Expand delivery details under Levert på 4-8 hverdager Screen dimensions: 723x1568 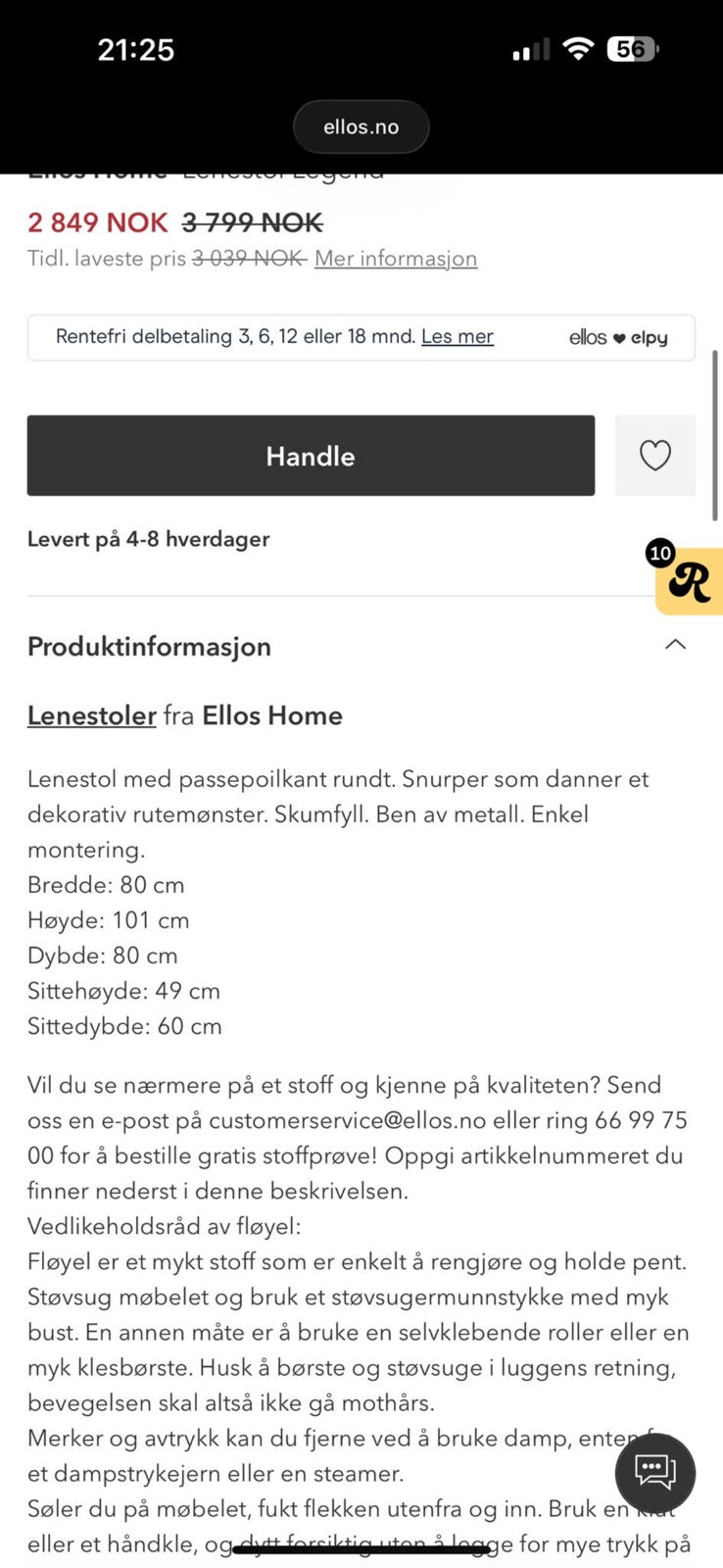[x=148, y=538]
